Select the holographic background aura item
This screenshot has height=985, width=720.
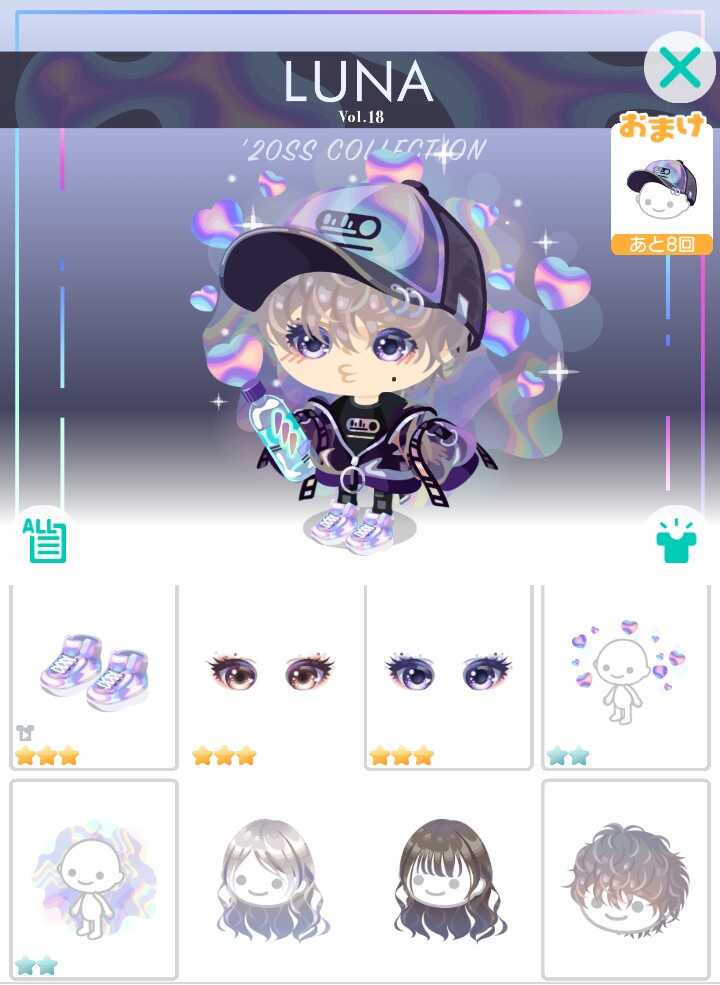pos(94,880)
